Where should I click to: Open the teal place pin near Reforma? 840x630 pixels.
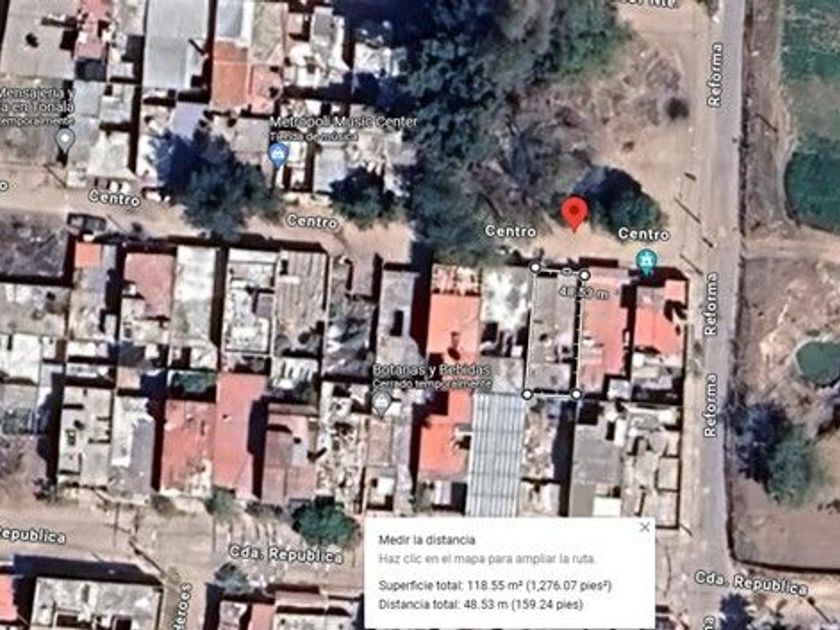[647, 263]
